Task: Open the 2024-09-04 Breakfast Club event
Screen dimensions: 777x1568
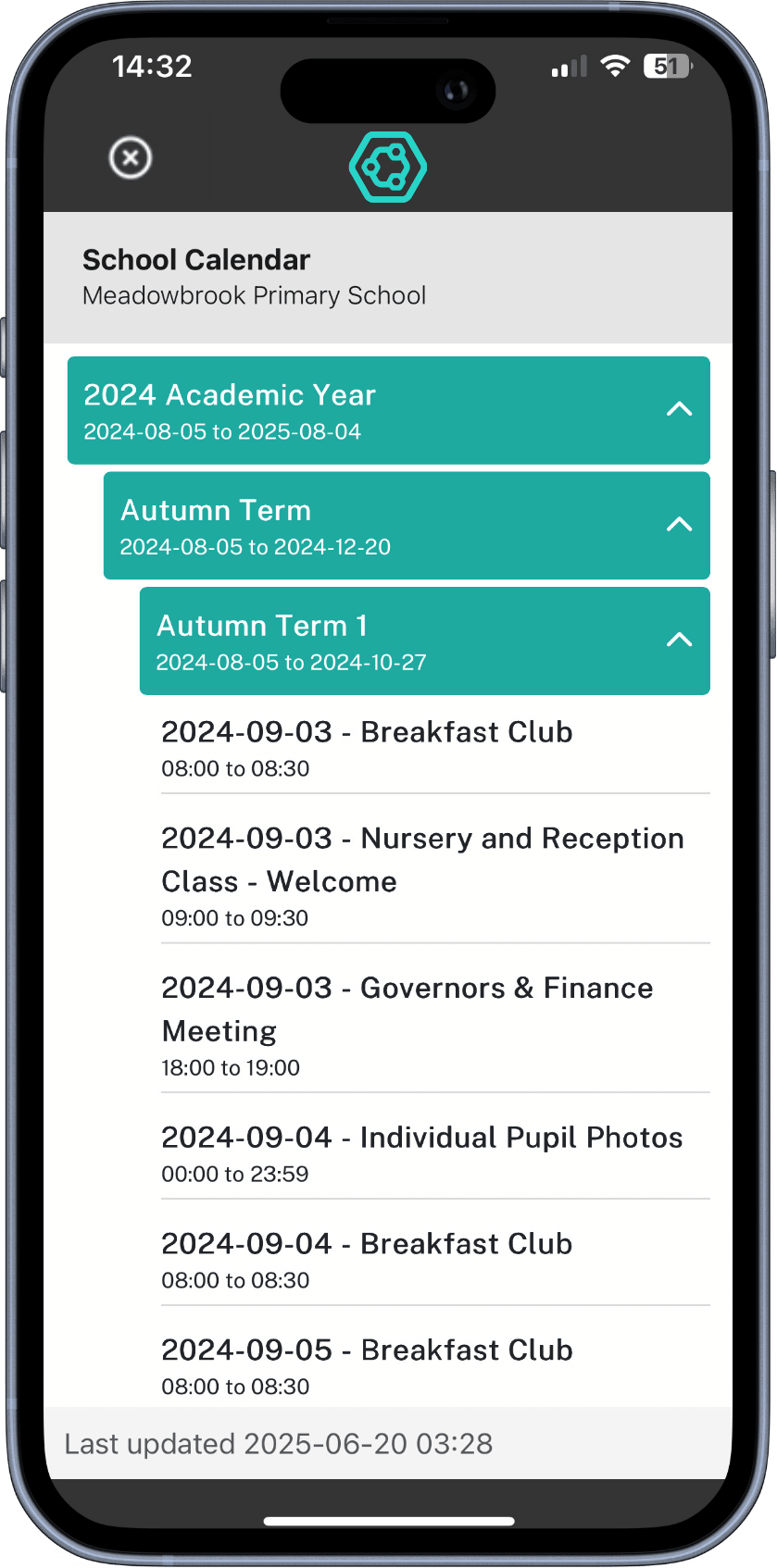Action: pyautogui.click(x=435, y=1260)
